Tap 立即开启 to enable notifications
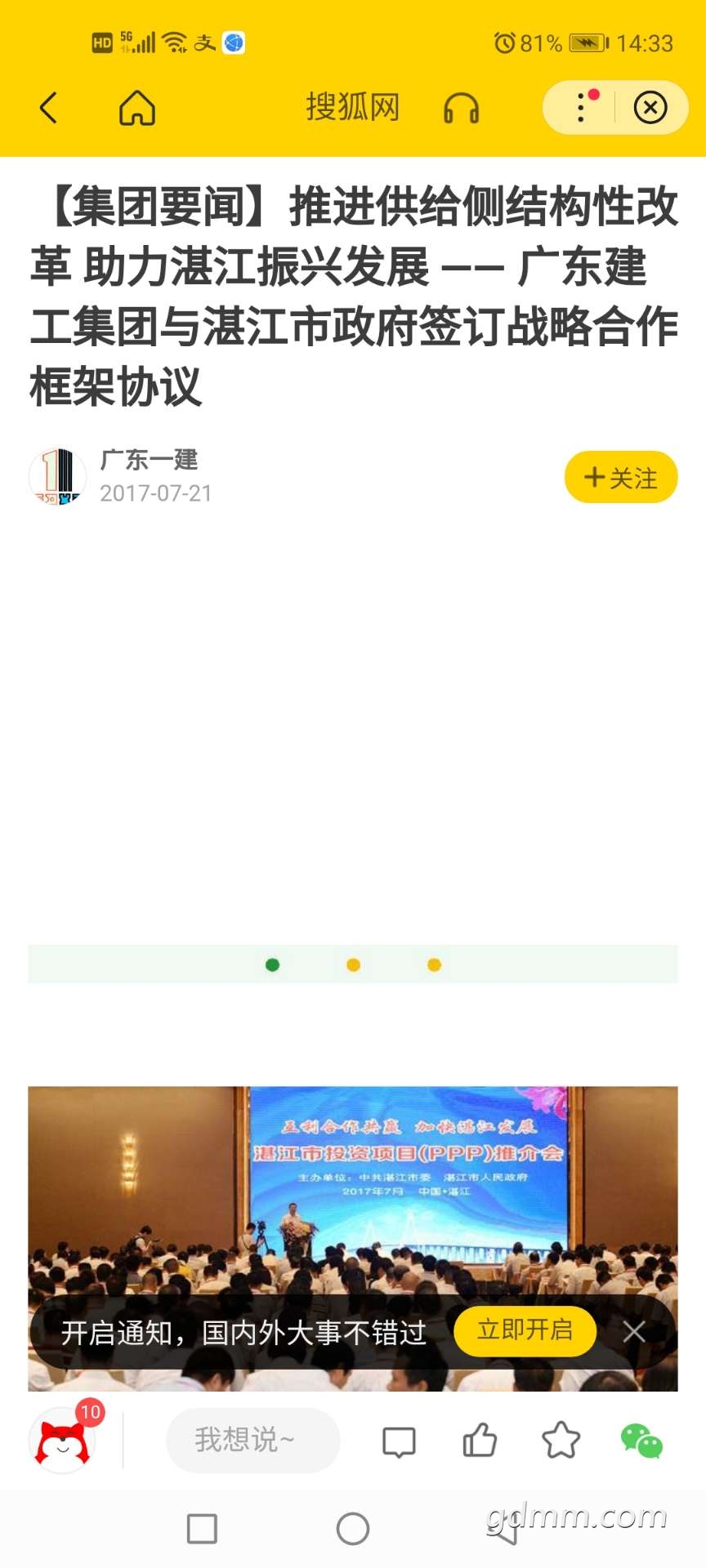 pos(525,1331)
